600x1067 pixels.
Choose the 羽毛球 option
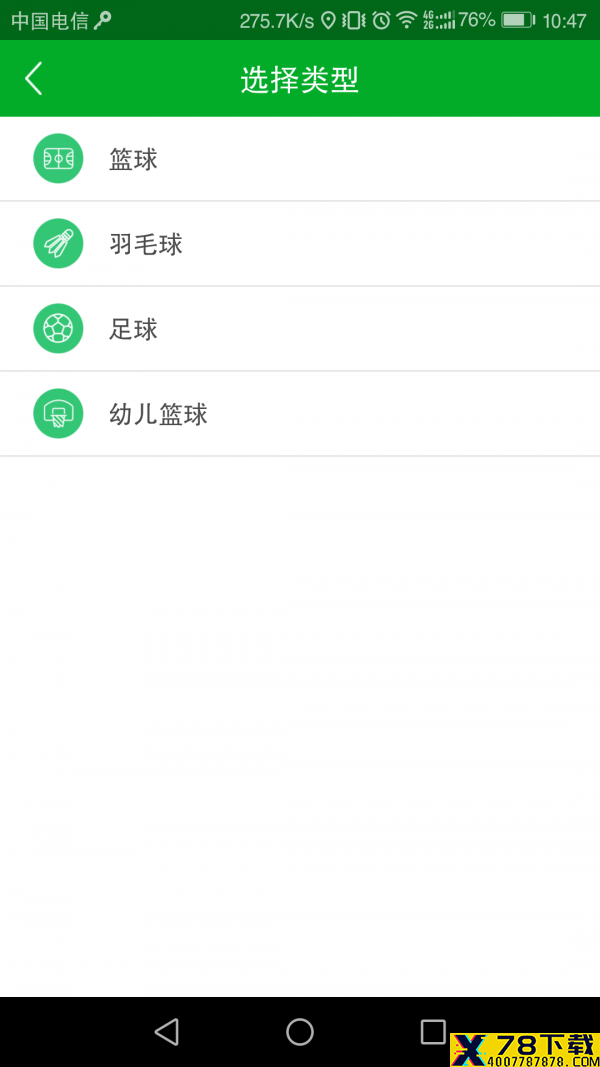click(x=300, y=244)
